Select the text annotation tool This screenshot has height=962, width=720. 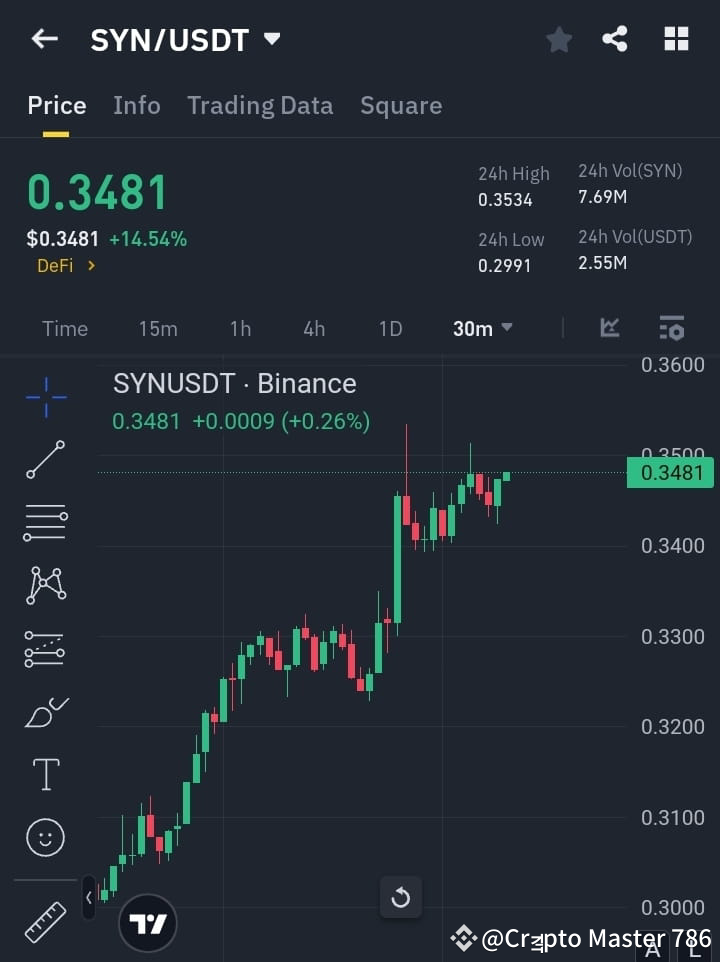coord(44,773)
